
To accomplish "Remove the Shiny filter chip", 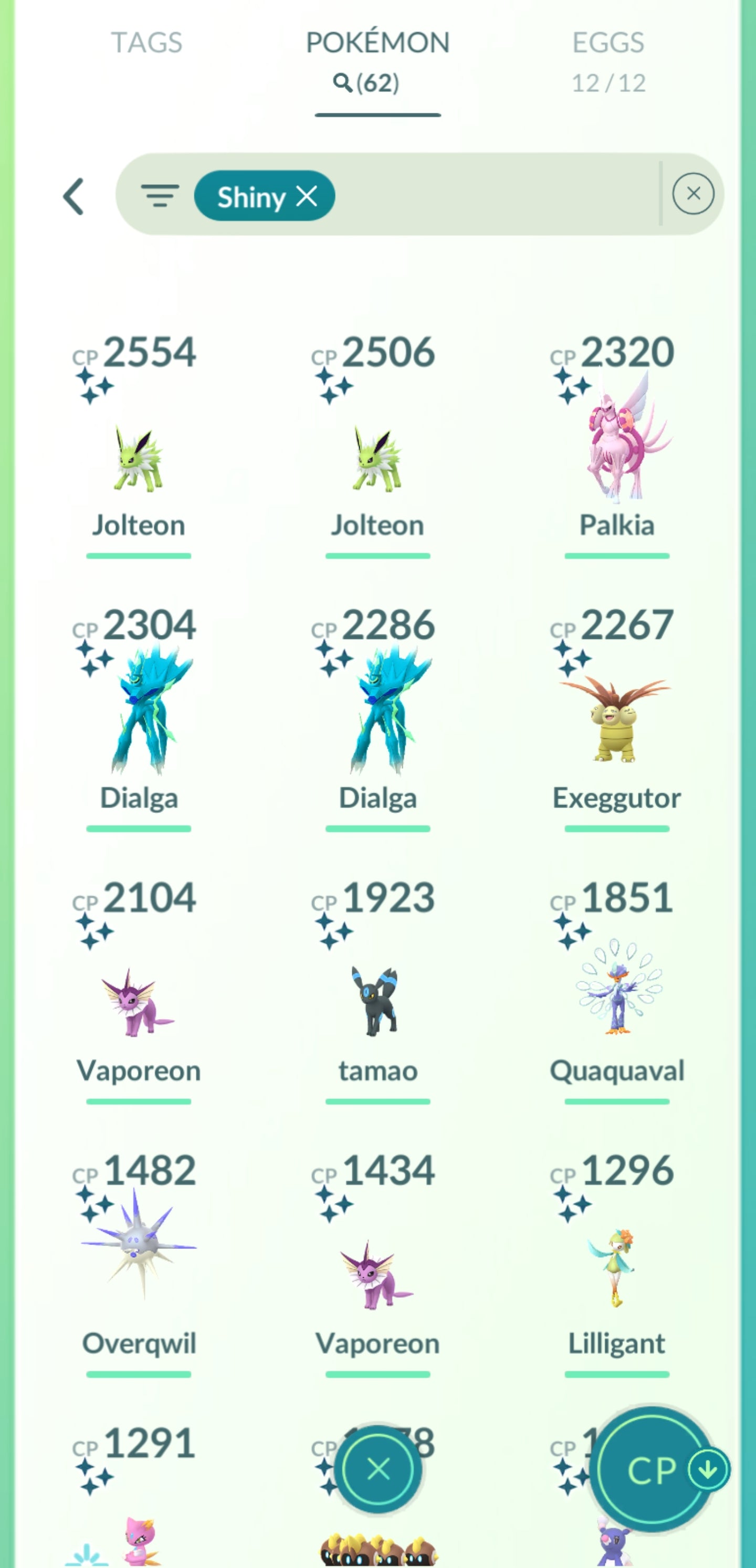I will click(x=307, y=196).
